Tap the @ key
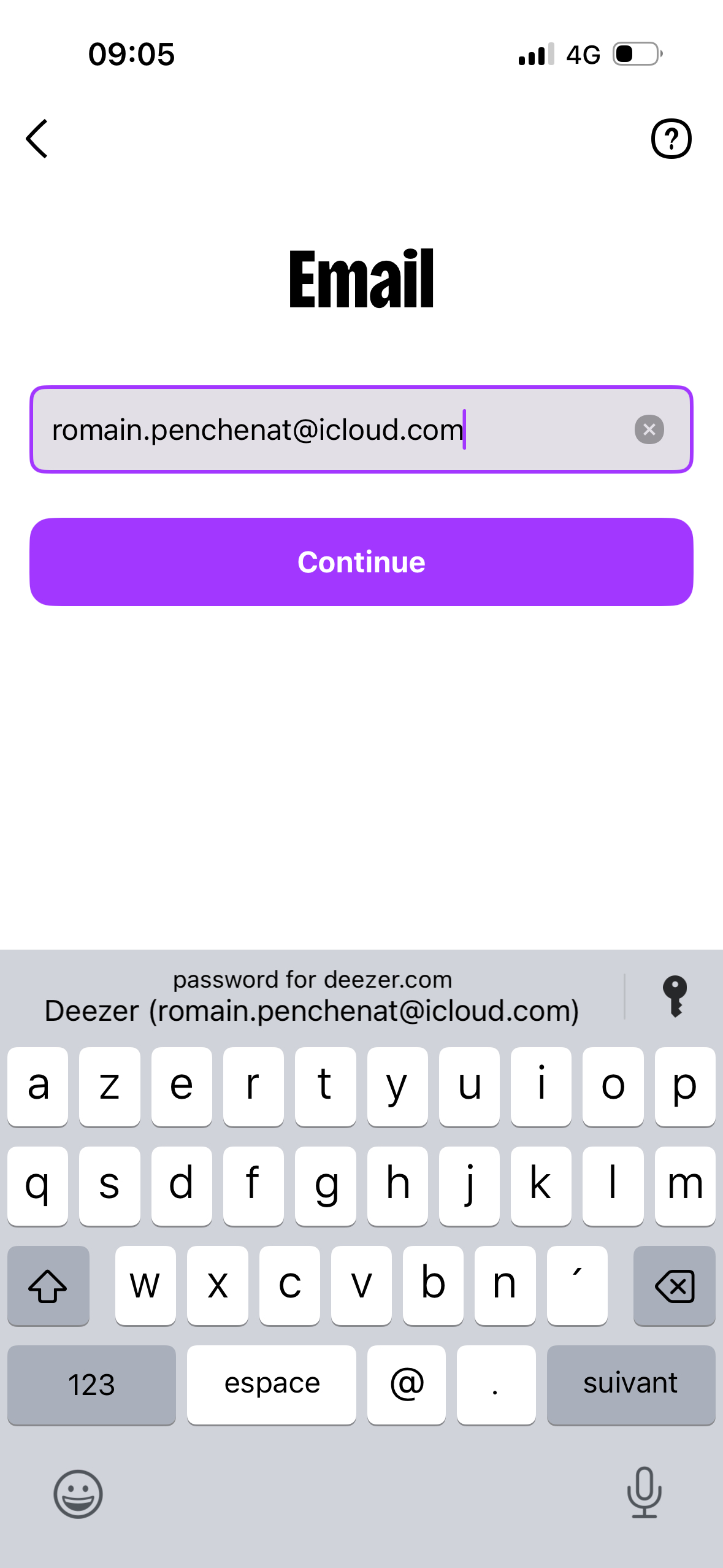The height and width of the screenshot is (1568, 723). coord(407,1384)
